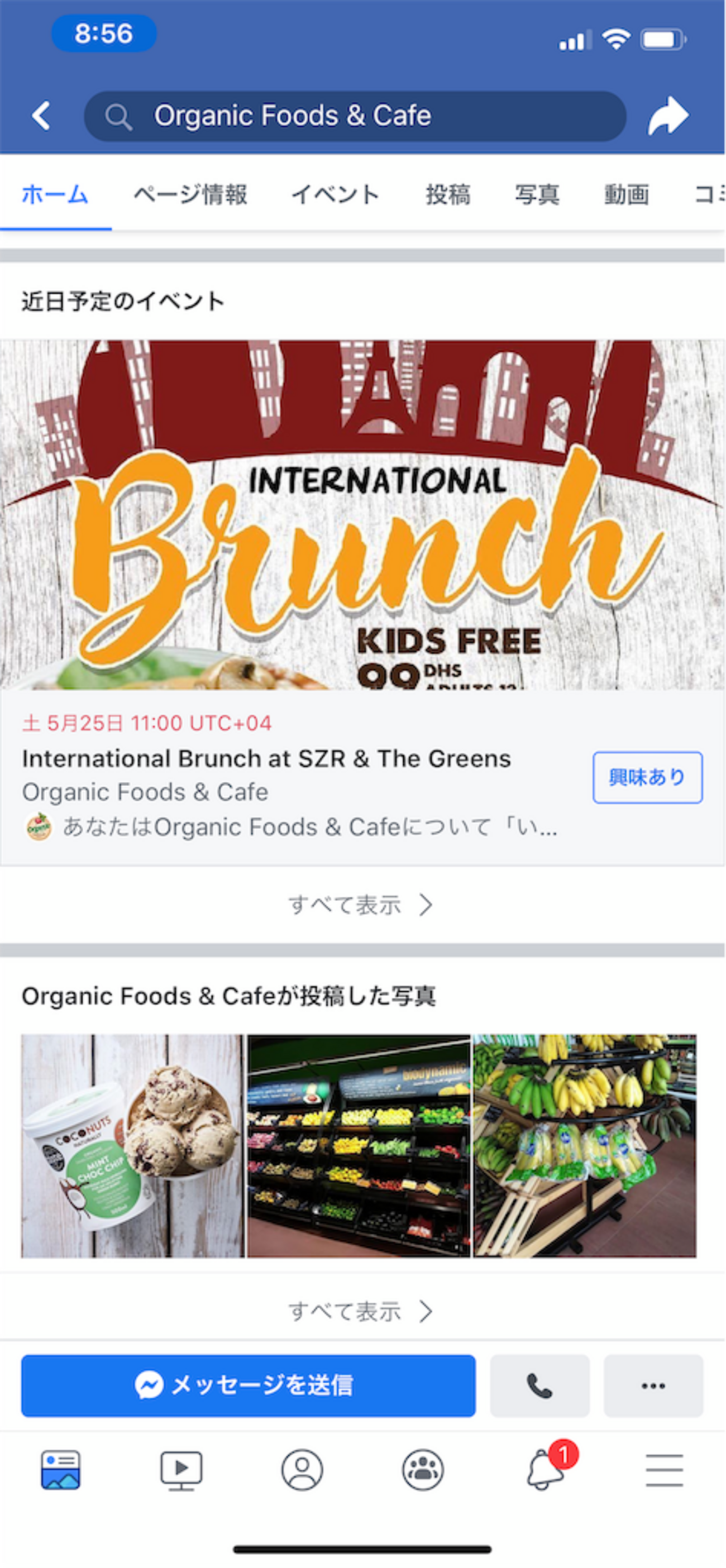The height and width of the screenshot is (1568, 726).
Task: Switch to the ページ情報 tab
Action: [190, 195]
